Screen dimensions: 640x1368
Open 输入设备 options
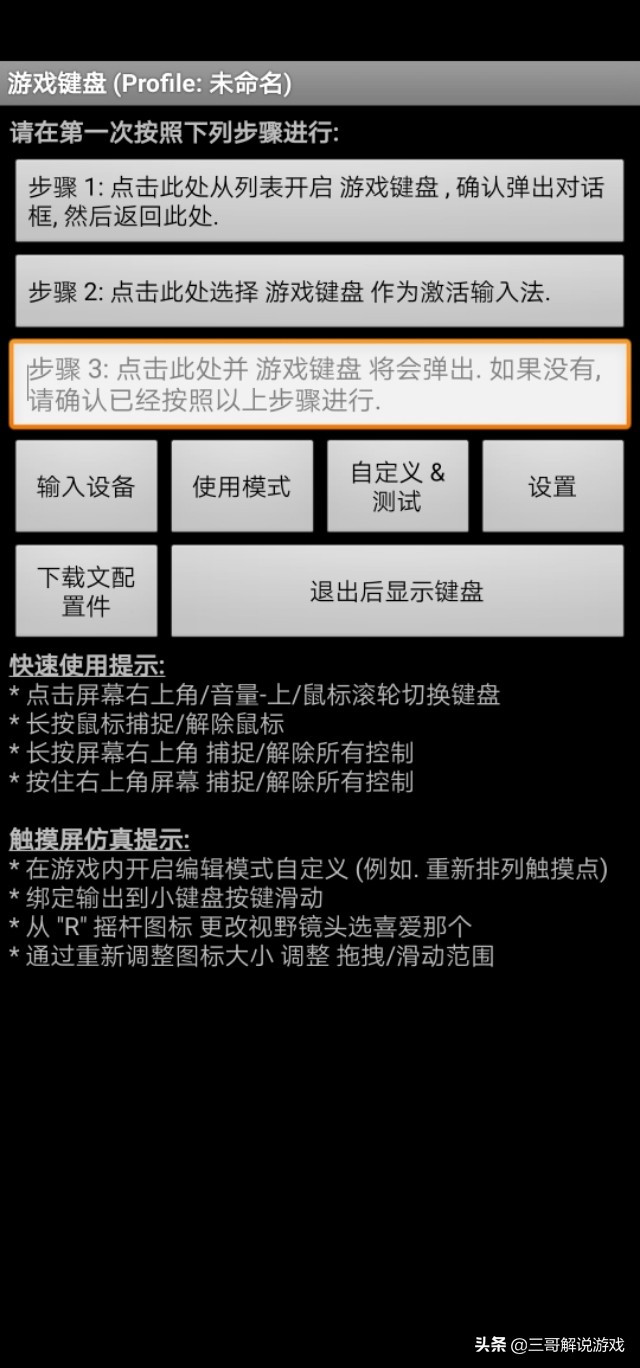tap(86, 486)
